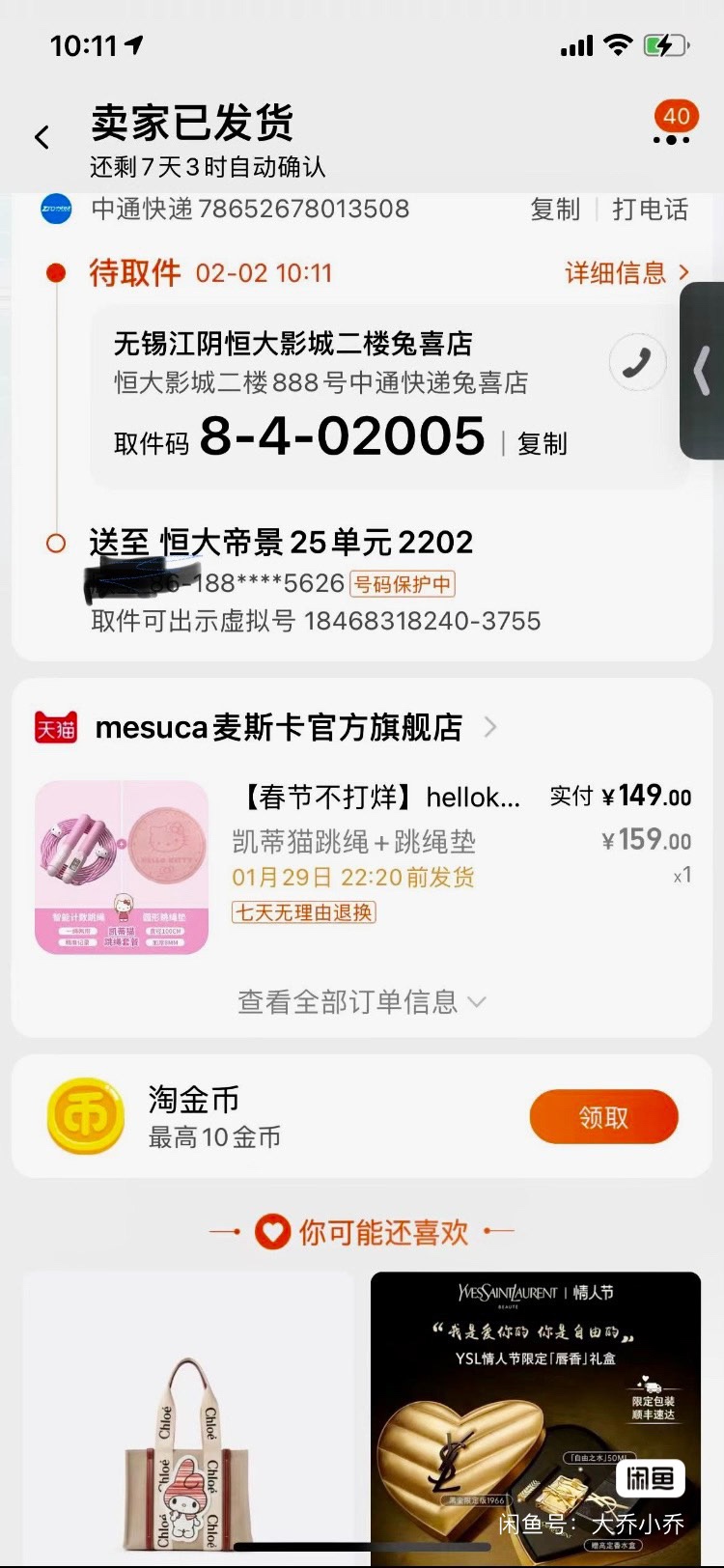The height and width of the screenshot is (1568, 724).
Task: Go back using the top-left arrow
Action: 42,137
